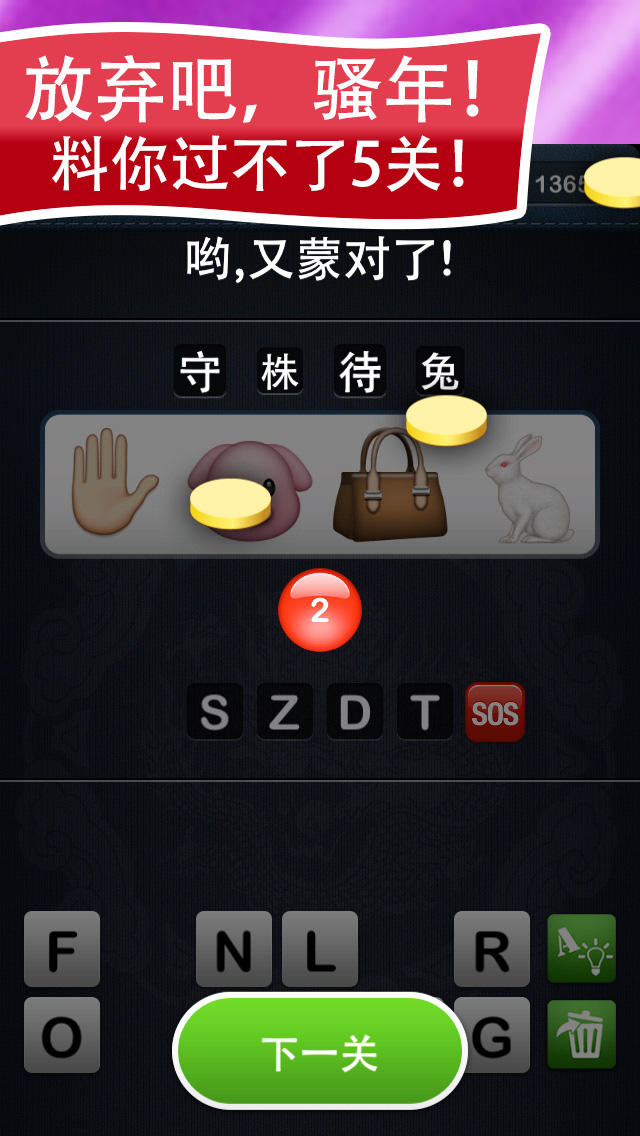The height and width of the screenshot is (1136, 640).
Task: Go to the next level (下一关)
Action: click(320, 1052)
